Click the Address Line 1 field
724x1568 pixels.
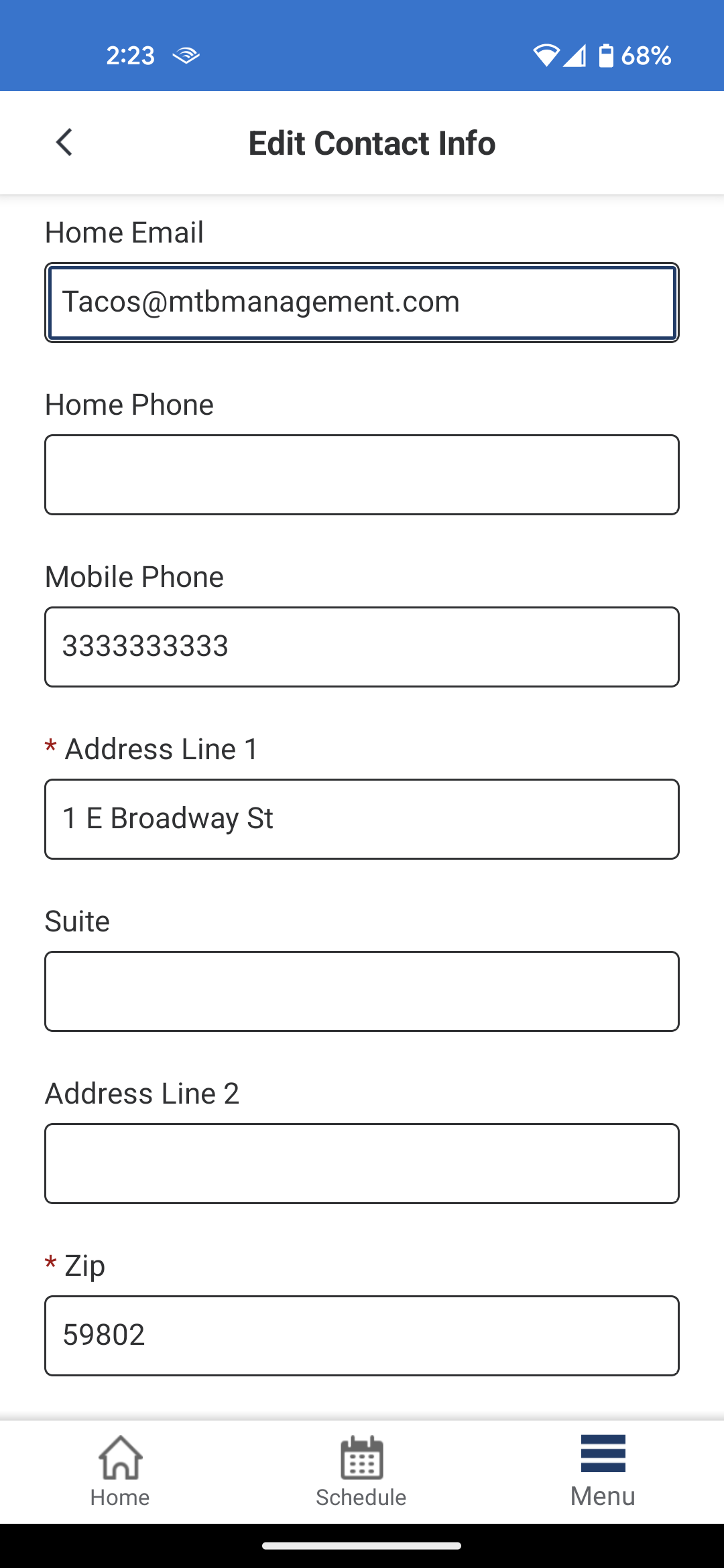tap(362, 818)
